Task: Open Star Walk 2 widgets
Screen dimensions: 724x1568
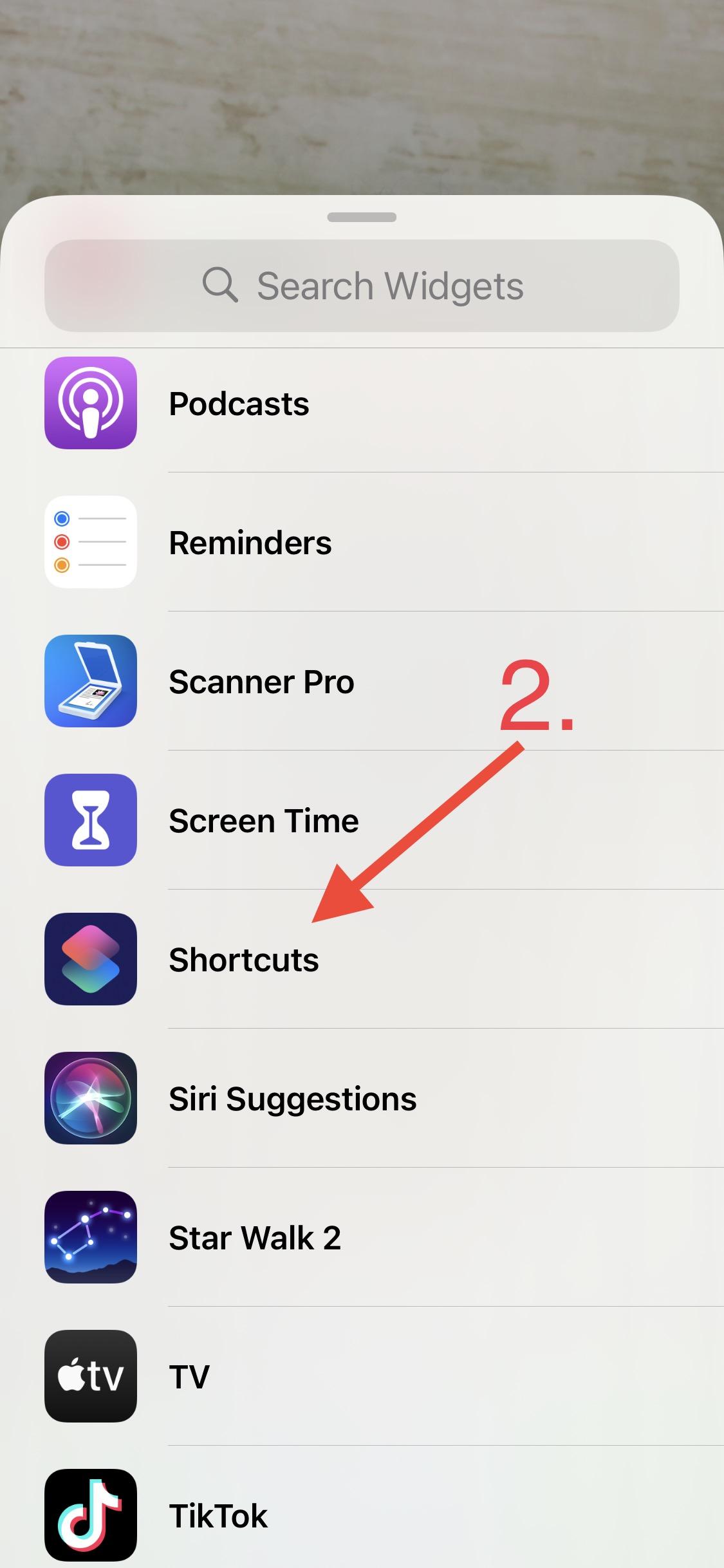Action: pos(254,1238)
